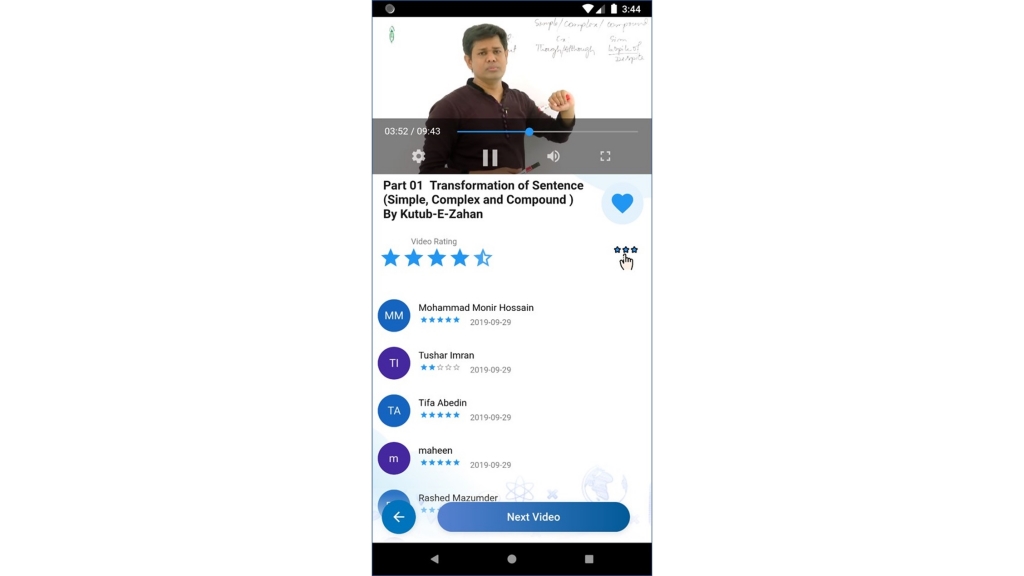Tap the system back button
The height and width of the screenshot is (576, 1024).
tap(434, 559)
